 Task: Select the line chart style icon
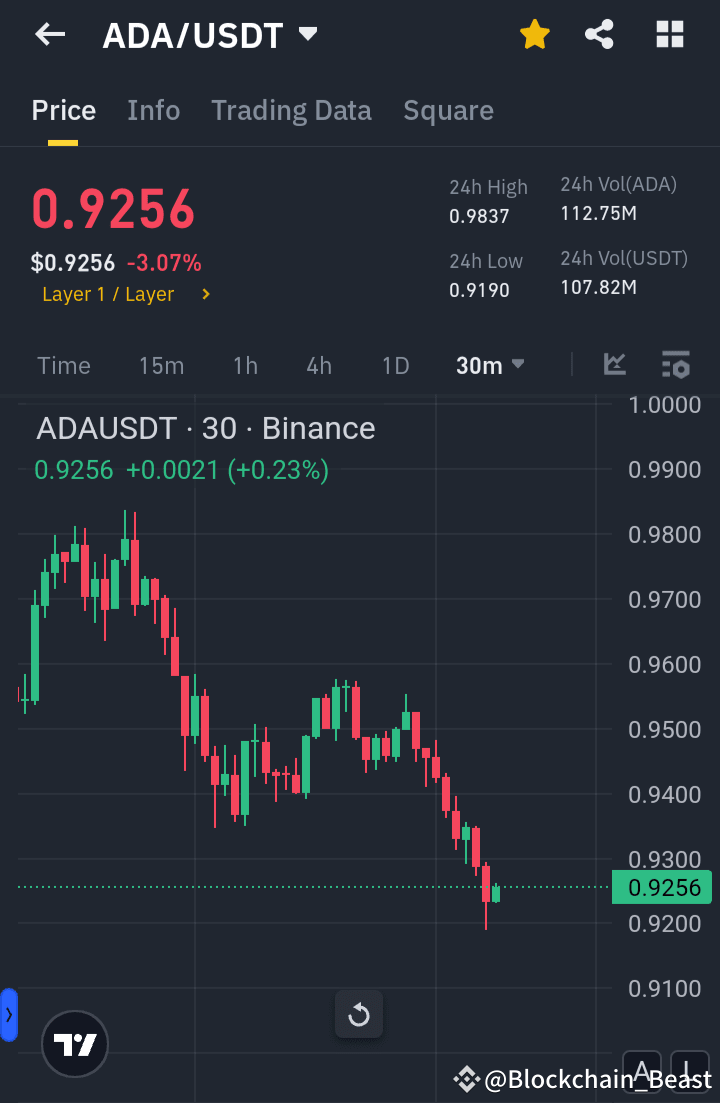pos(614,365)
